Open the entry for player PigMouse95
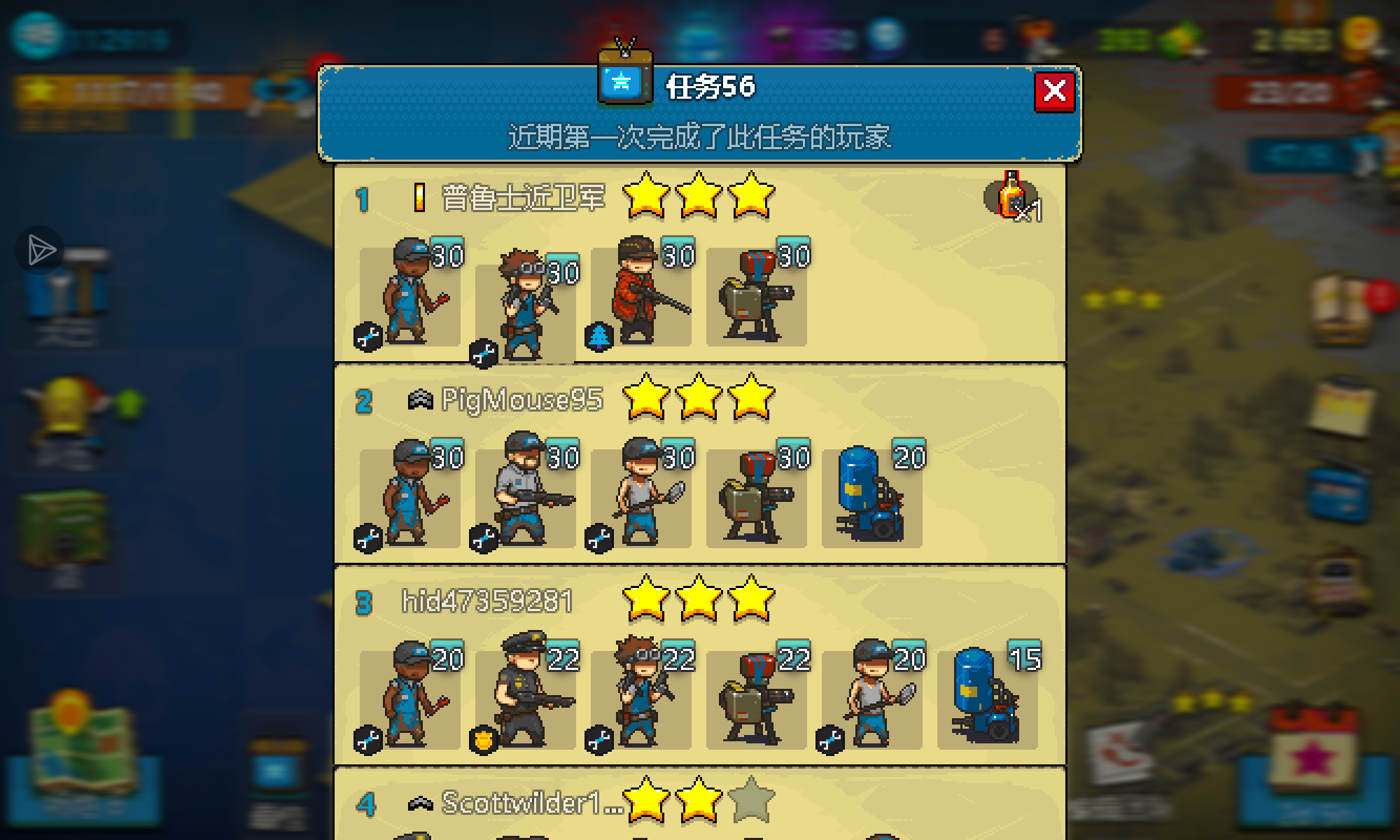The width and height of the screenshot is (1400, 840). pos(521,400)
